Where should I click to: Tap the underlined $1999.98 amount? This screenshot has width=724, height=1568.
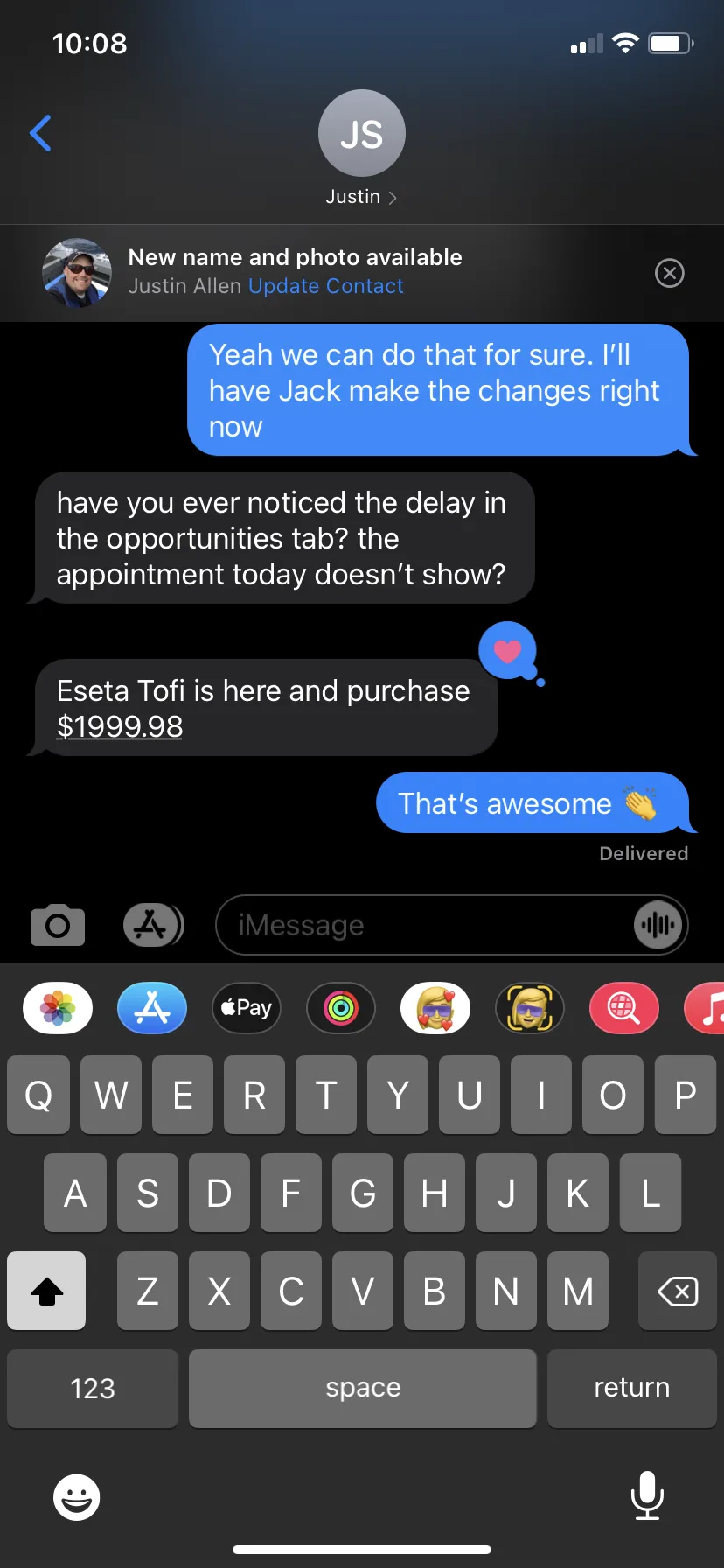(120, 726)
